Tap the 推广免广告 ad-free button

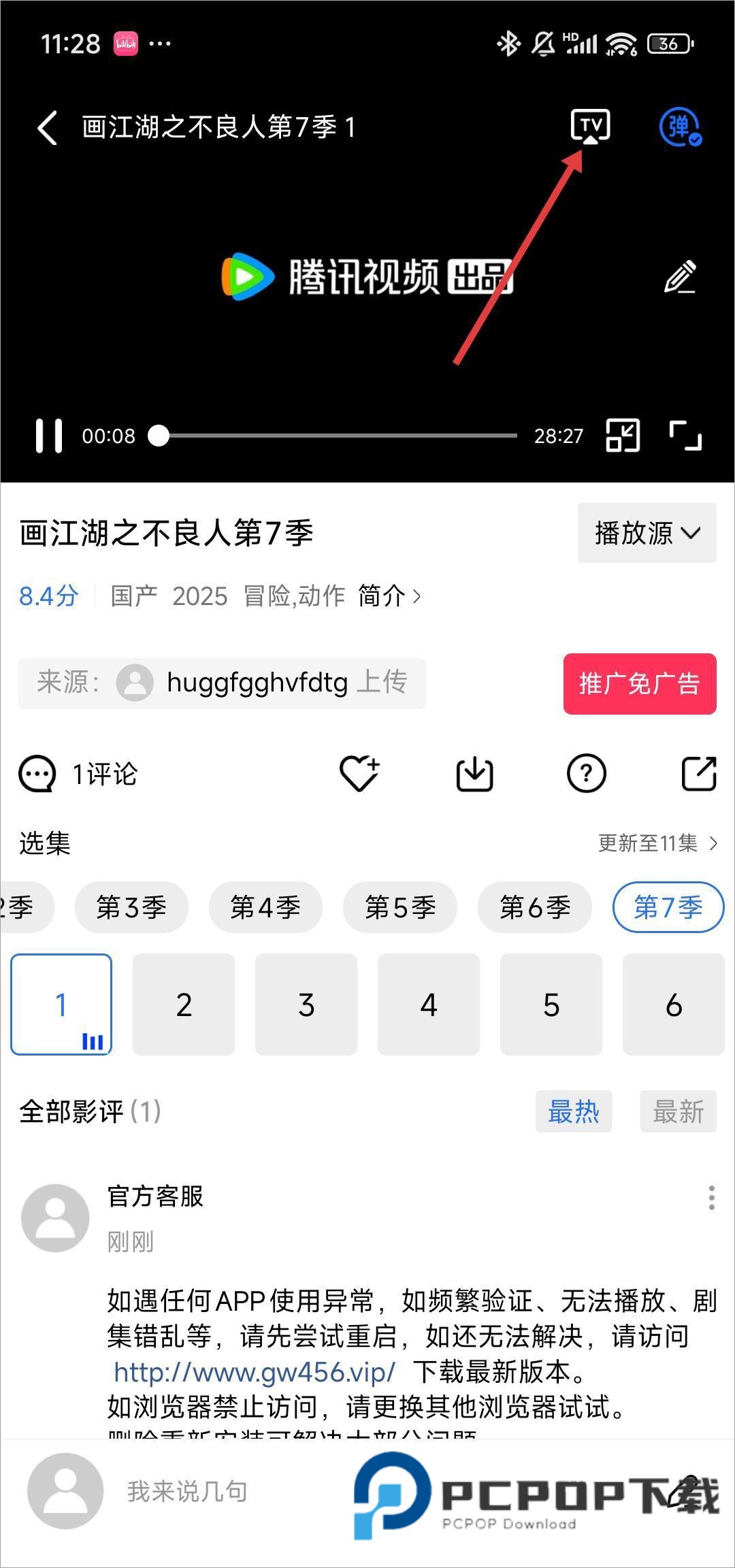tap(639, 685)
